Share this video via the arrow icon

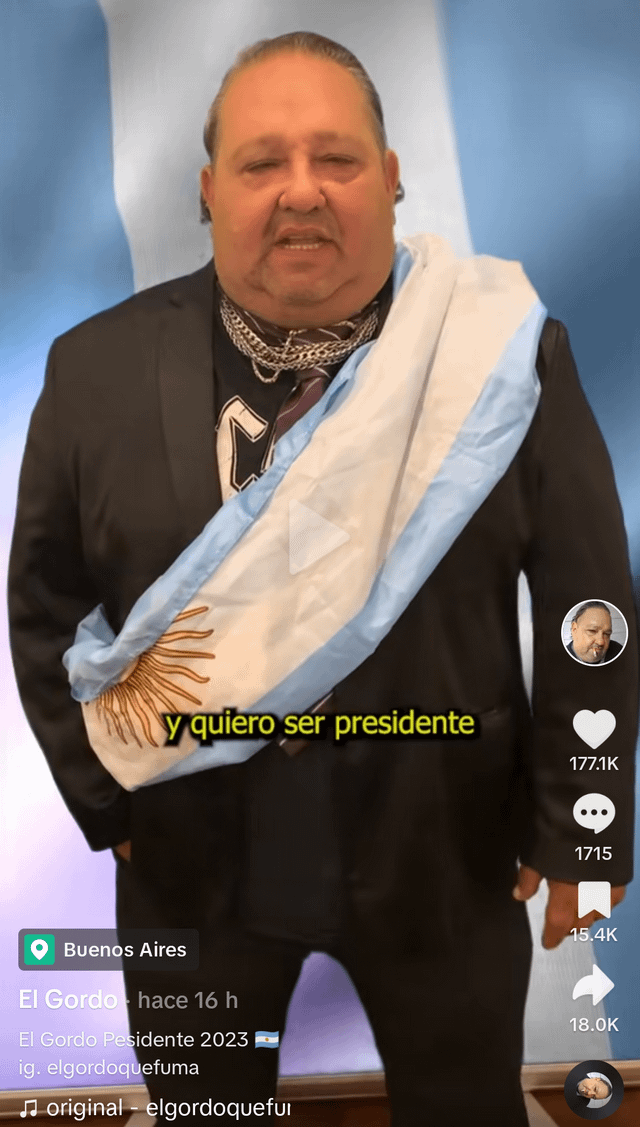(x=594, y=985)
